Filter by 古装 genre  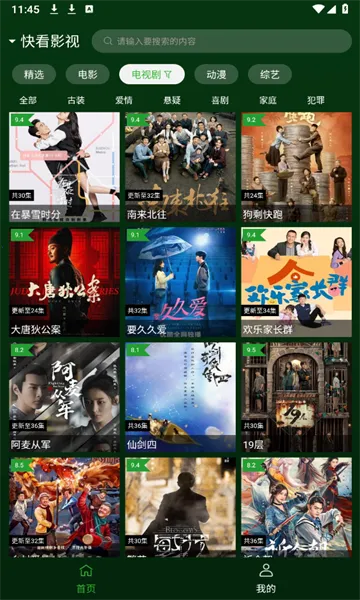[76, 101]
